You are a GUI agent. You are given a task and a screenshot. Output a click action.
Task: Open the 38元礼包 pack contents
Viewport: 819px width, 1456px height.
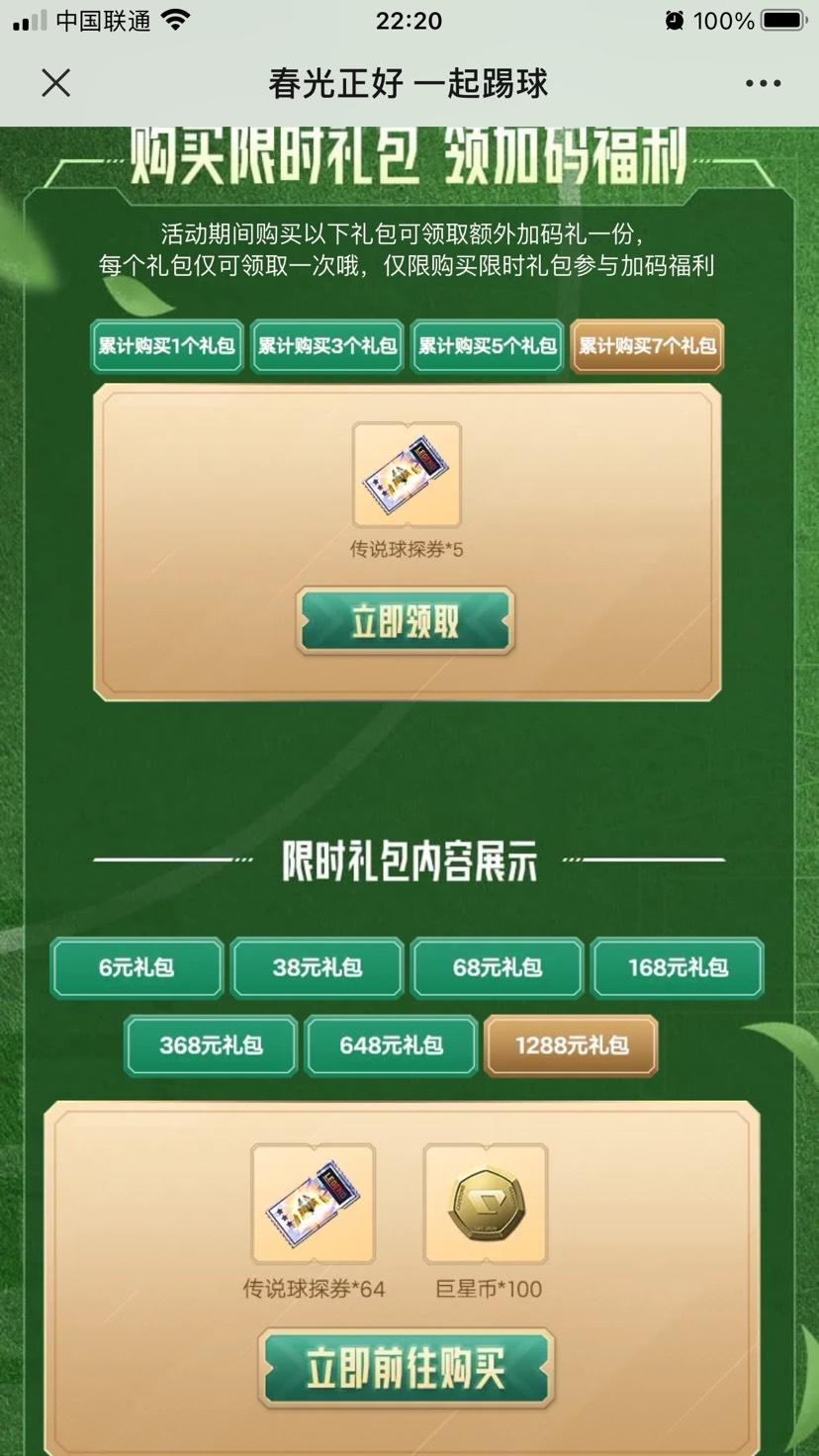(x=317, y=968)
